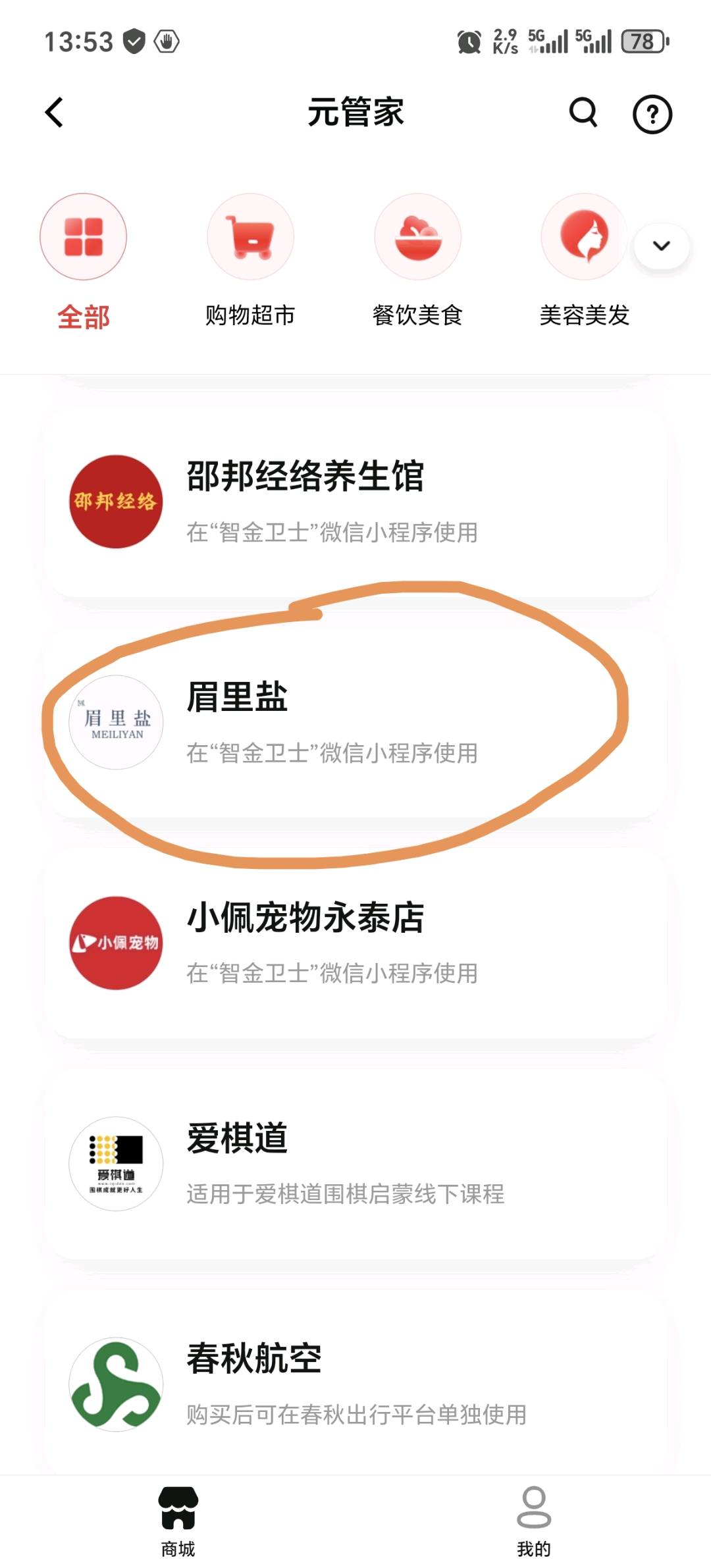Select the 全部 category filter
Image resolution: width=711 pixels, height=1568 pixels.
[84, 316]
